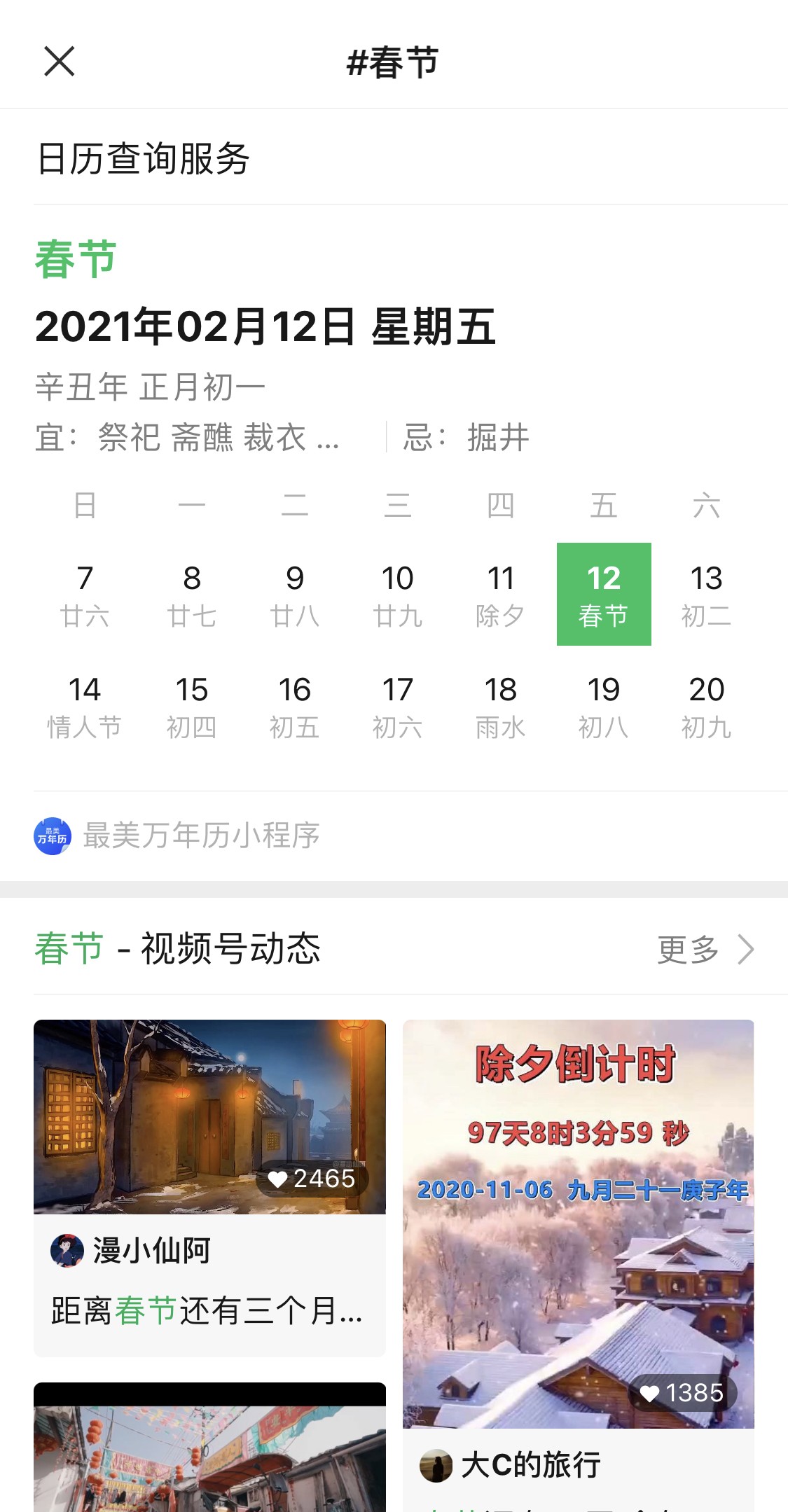Select February 13 初二 date
Screen dimensions: 788x1512
pos(706,595)
